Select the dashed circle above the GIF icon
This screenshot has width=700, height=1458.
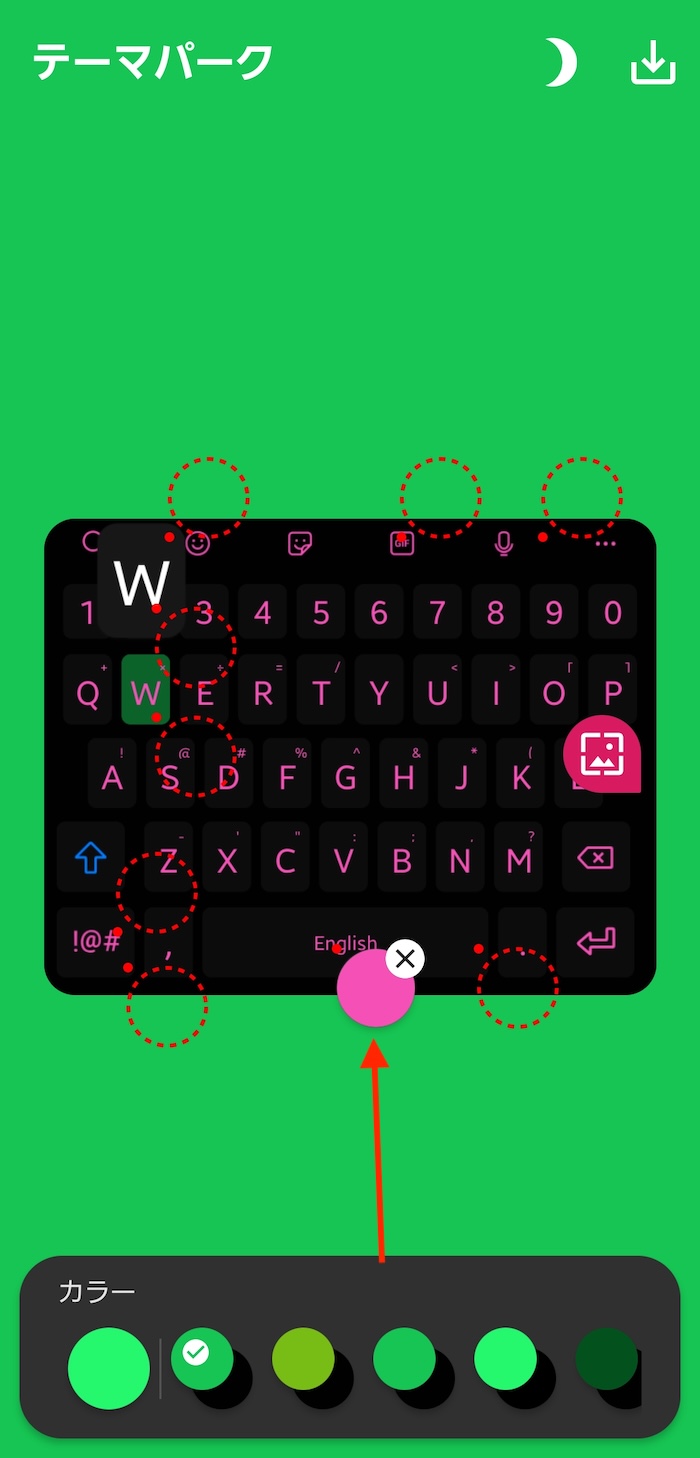[440, 497]
